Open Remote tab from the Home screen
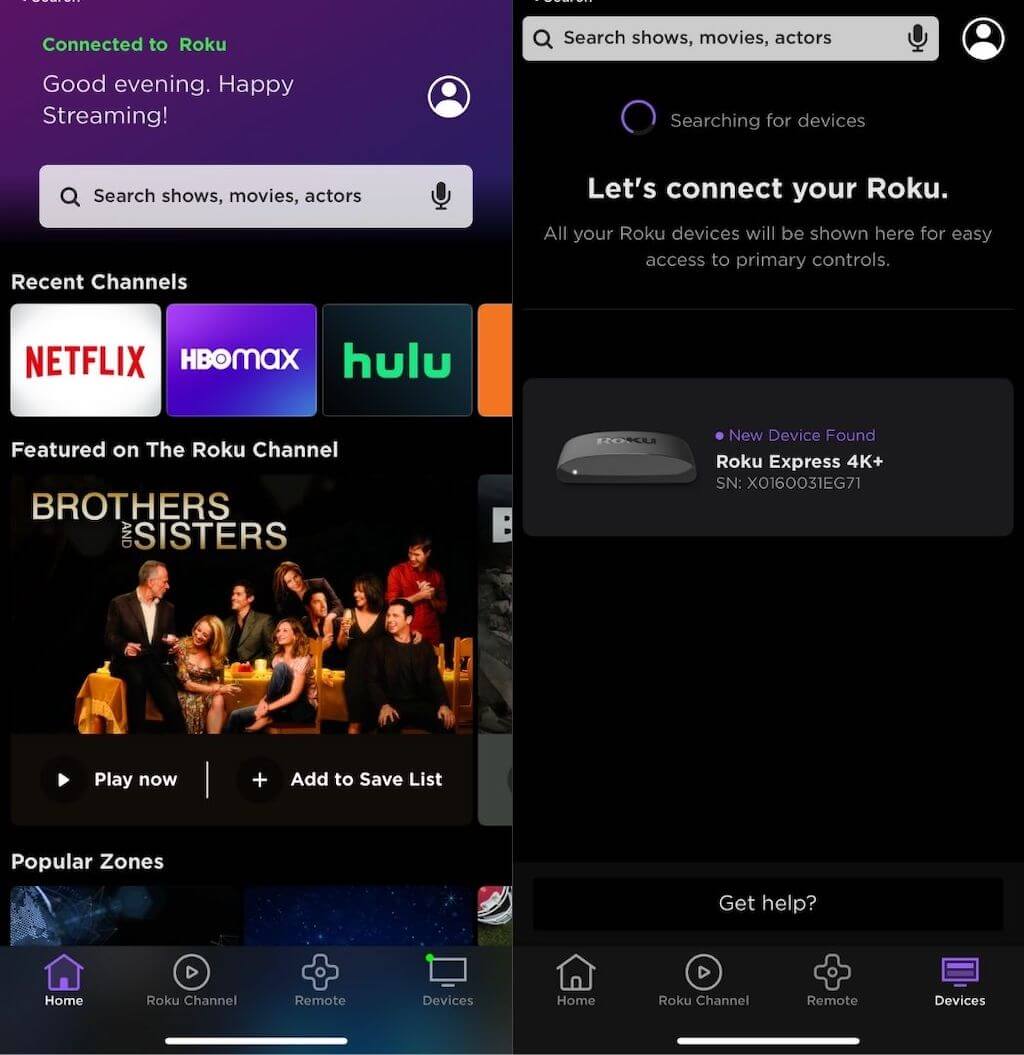1024x1055 pixels. (x=320, y=980)
